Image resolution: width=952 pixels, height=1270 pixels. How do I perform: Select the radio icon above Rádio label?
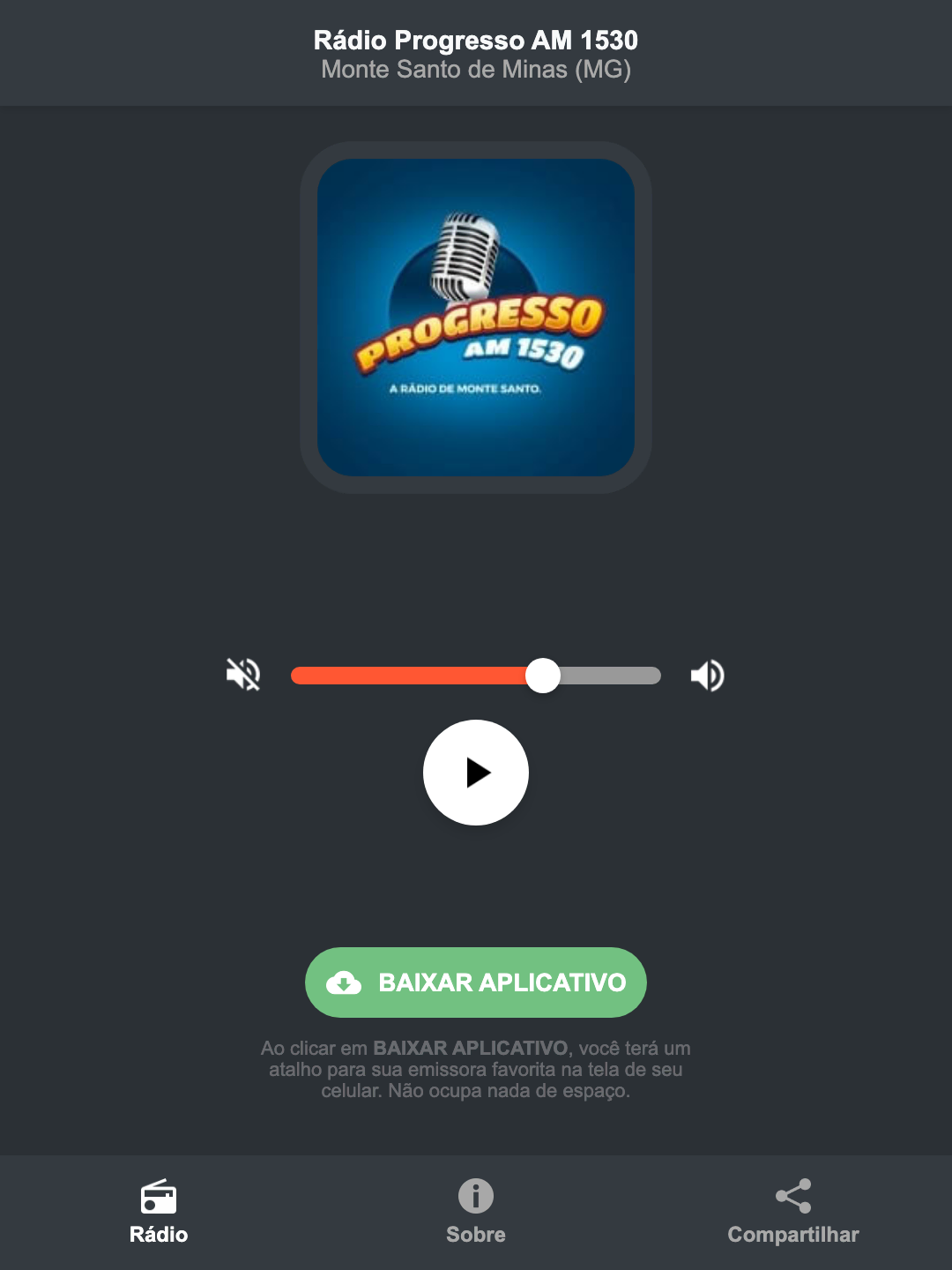click(x=160, y=1199)
